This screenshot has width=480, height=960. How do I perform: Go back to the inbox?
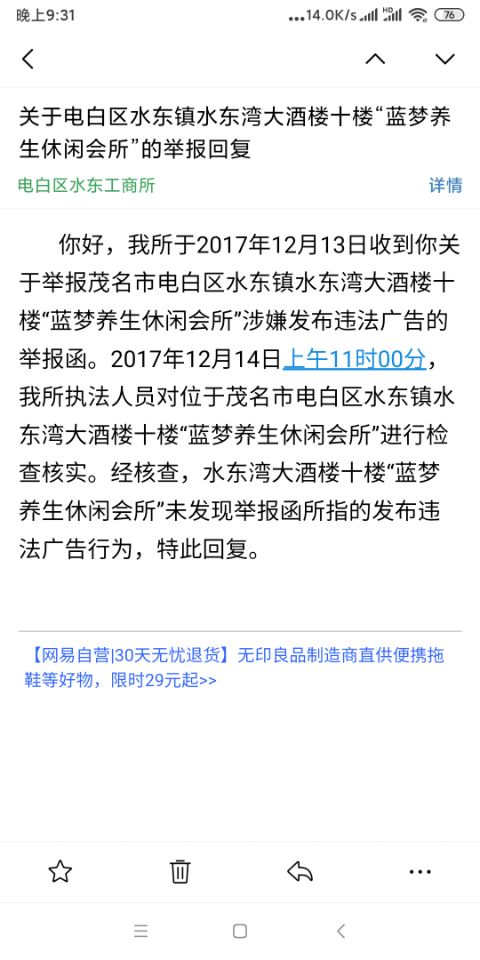[x=28, y=59]
